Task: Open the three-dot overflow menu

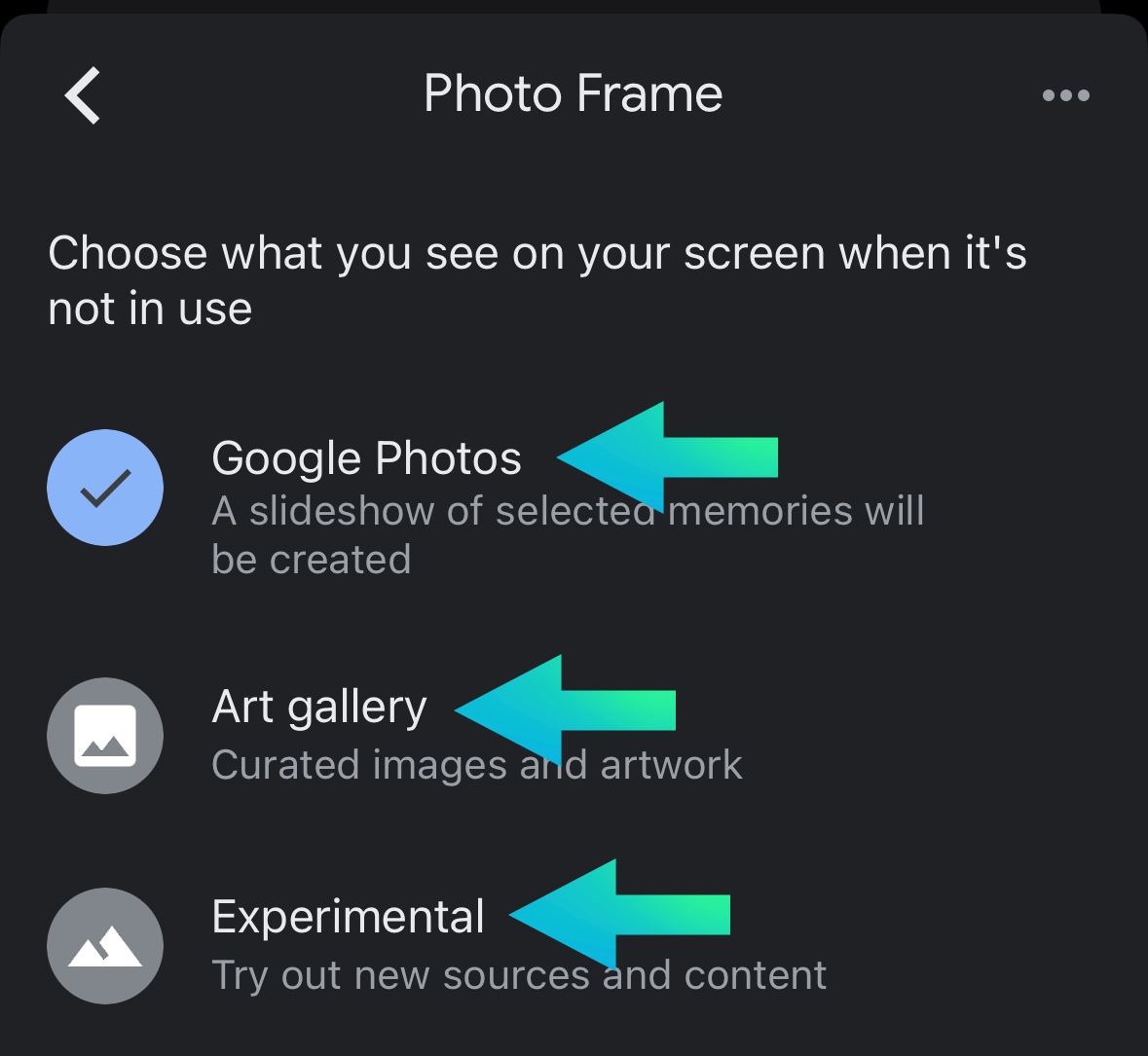Action: [1065, 95]
